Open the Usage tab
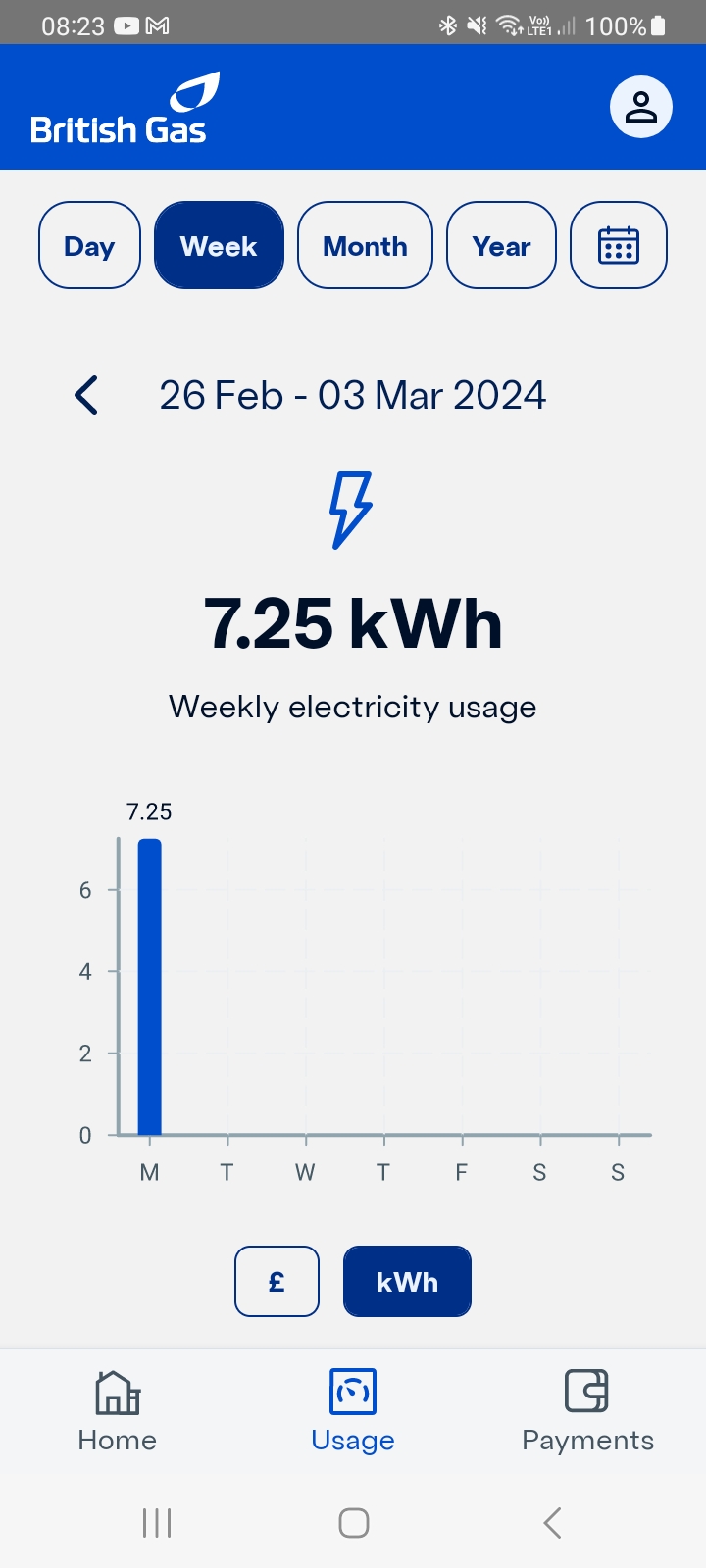The image size is (706, 1568). (353, 1411)
